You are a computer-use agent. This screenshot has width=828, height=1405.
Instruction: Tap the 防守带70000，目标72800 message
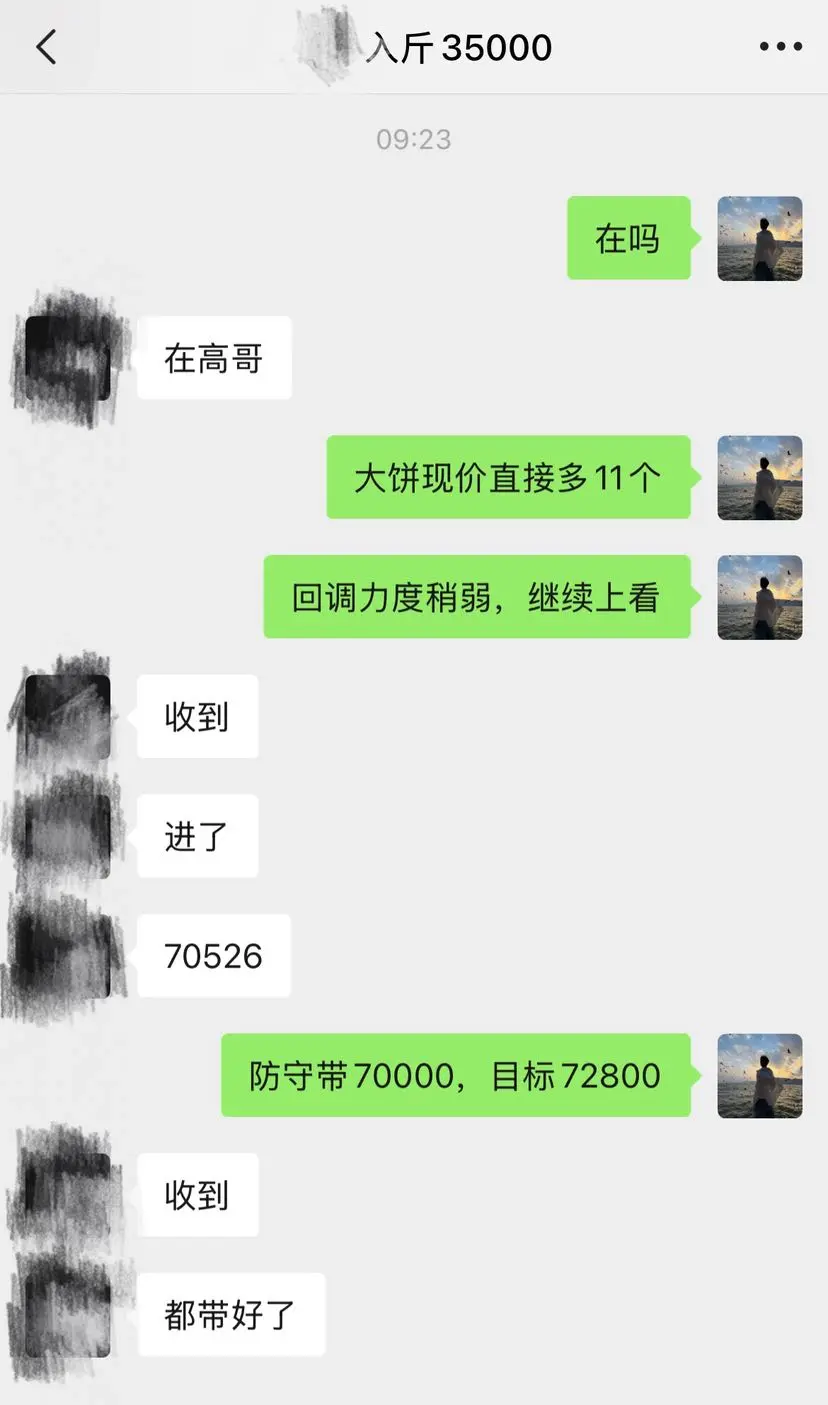tap(456, 1075)
